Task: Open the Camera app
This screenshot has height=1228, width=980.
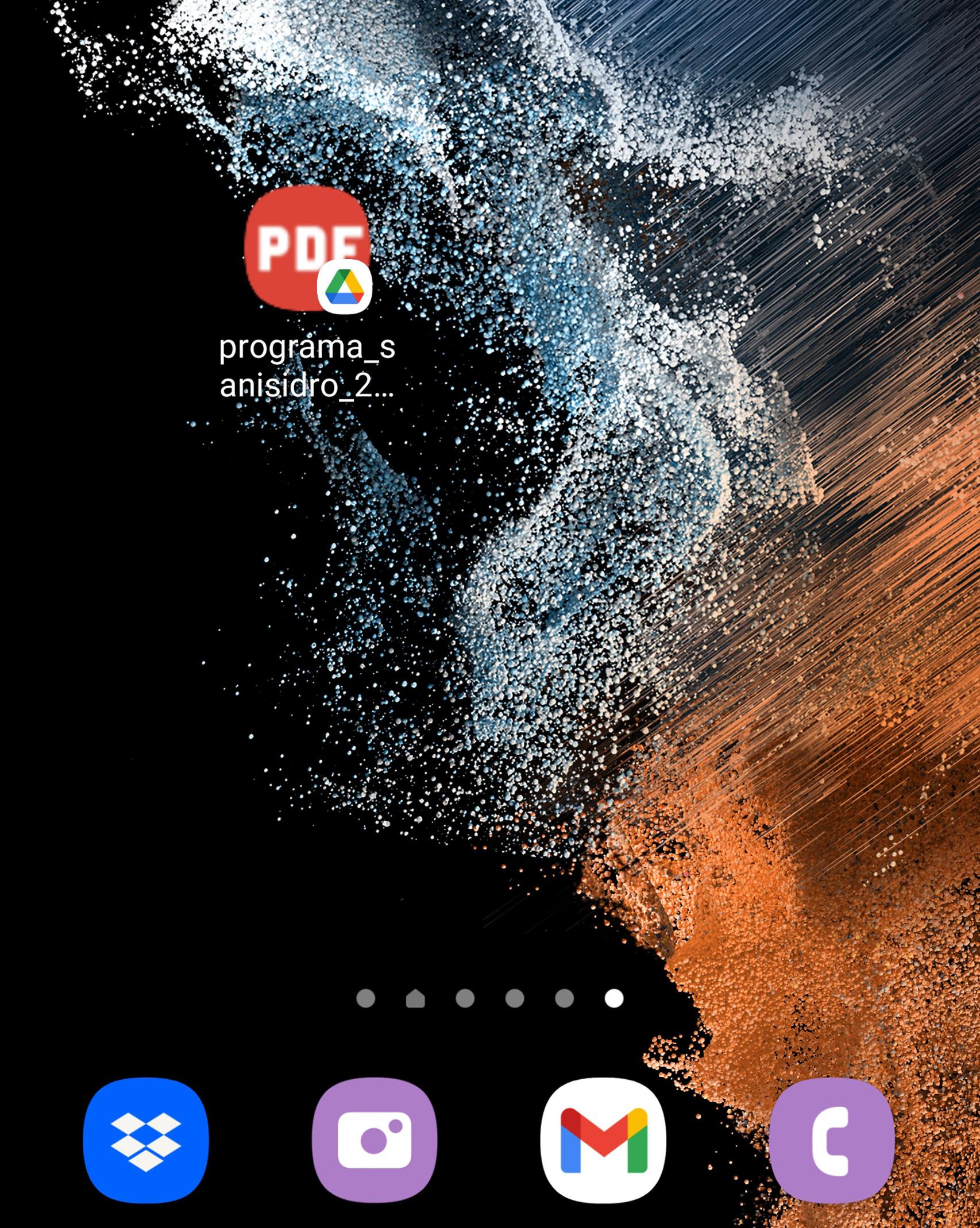Action: point(375,1140)
